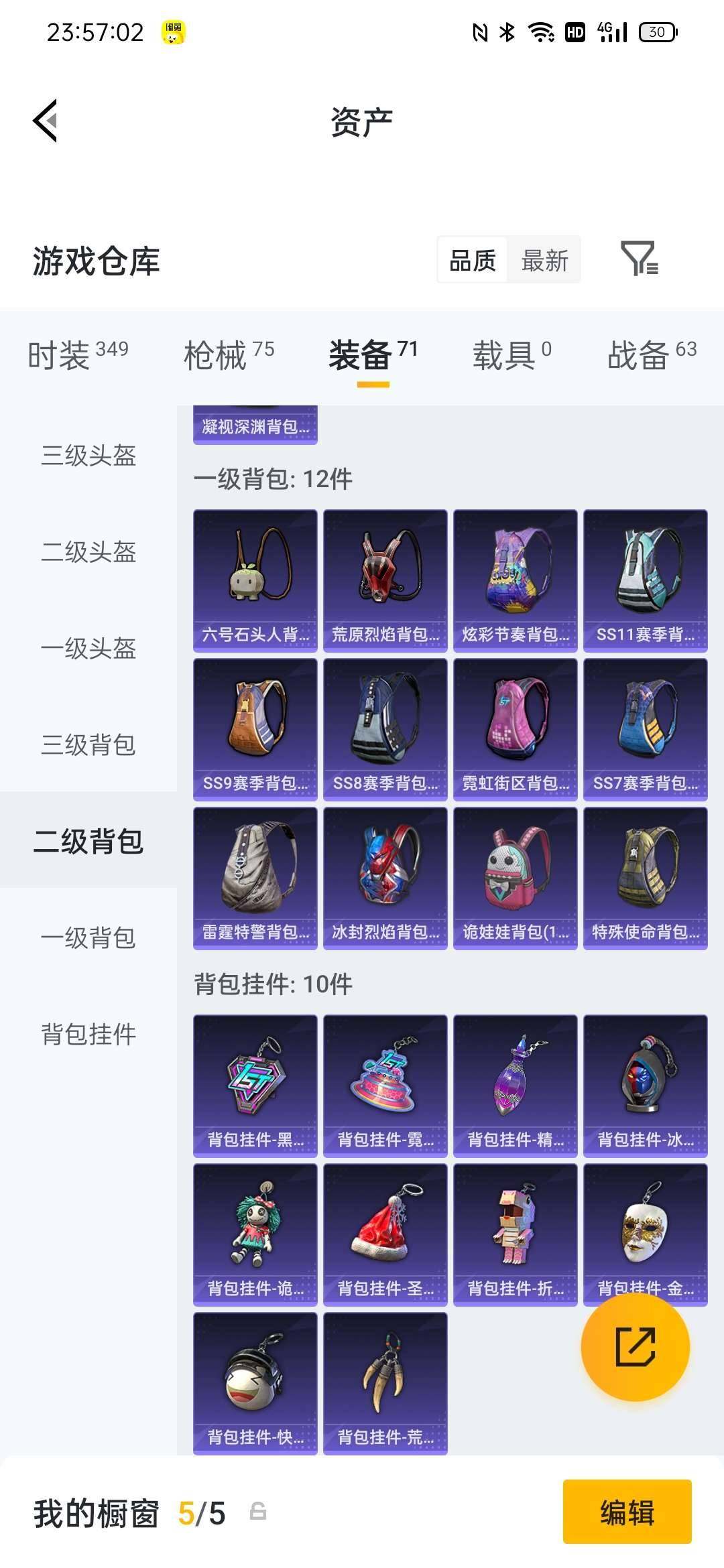This screenshot has width=724, height=1568.
Task: Open the 背包挂件 category in sidebar
Action: tap(89, 1035)
